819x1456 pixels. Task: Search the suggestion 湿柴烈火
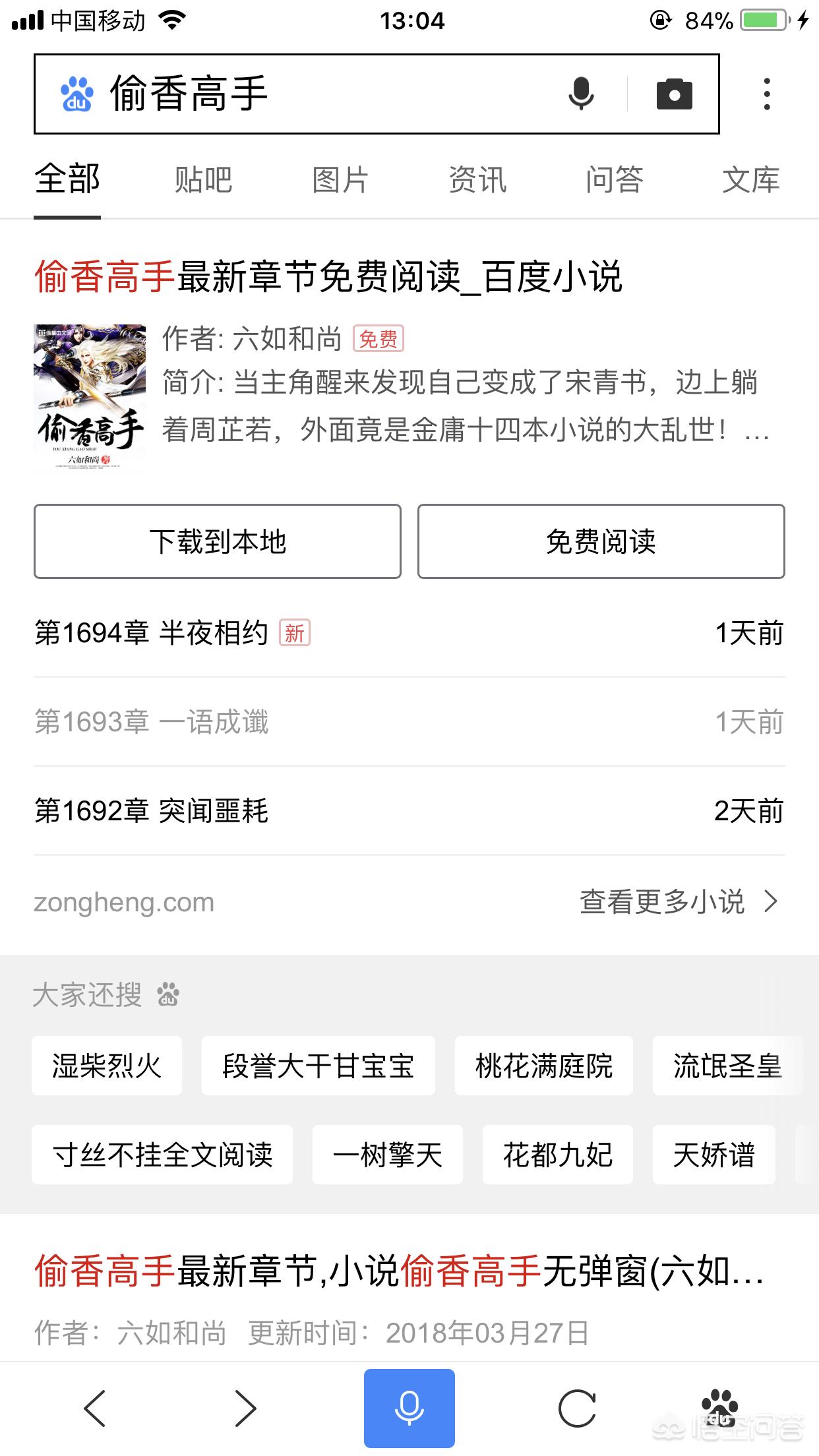click(107, 1066)
